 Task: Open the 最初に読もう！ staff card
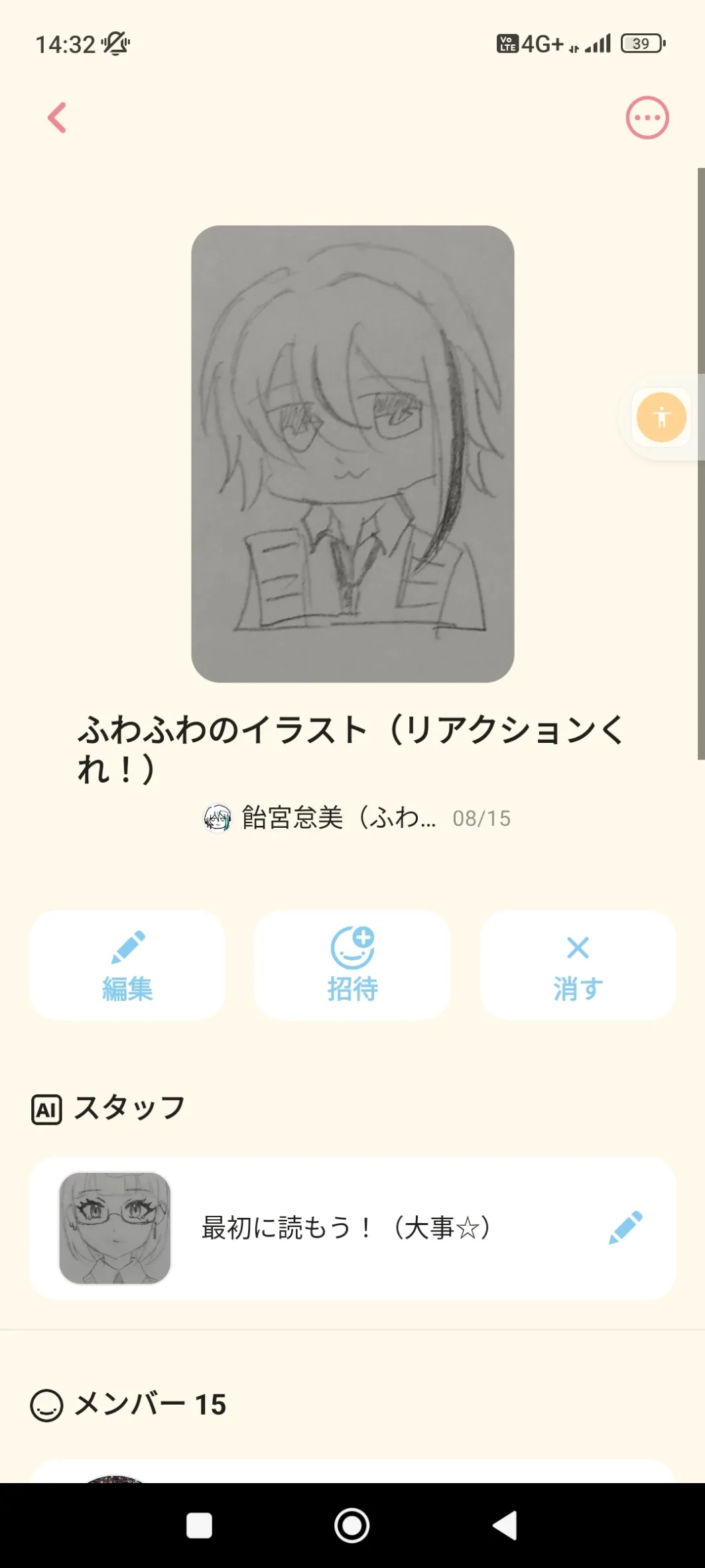click(x=345, y=1228)
